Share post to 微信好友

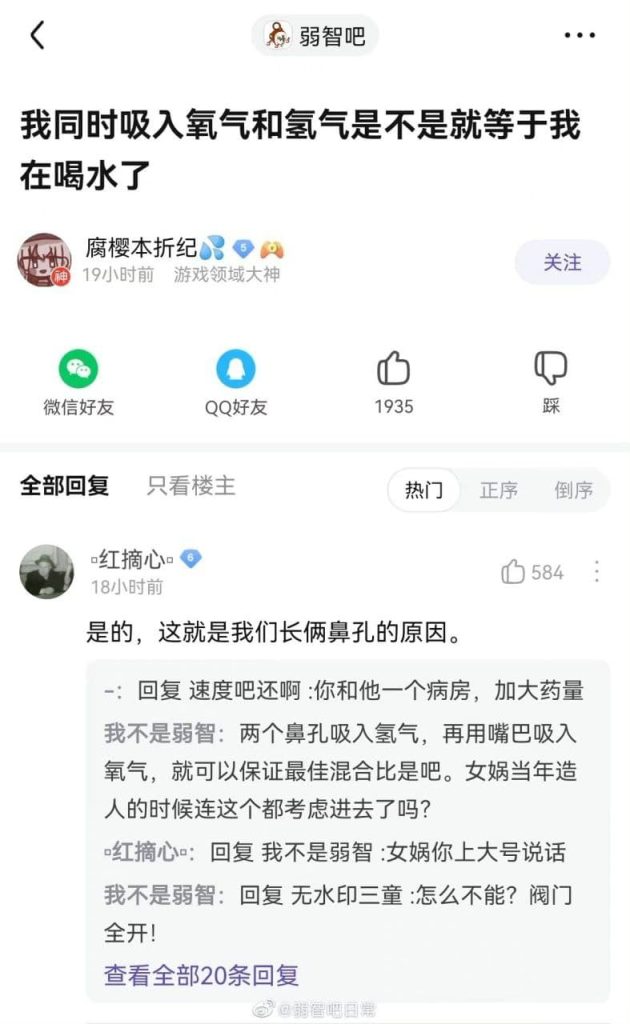point(78,371)
